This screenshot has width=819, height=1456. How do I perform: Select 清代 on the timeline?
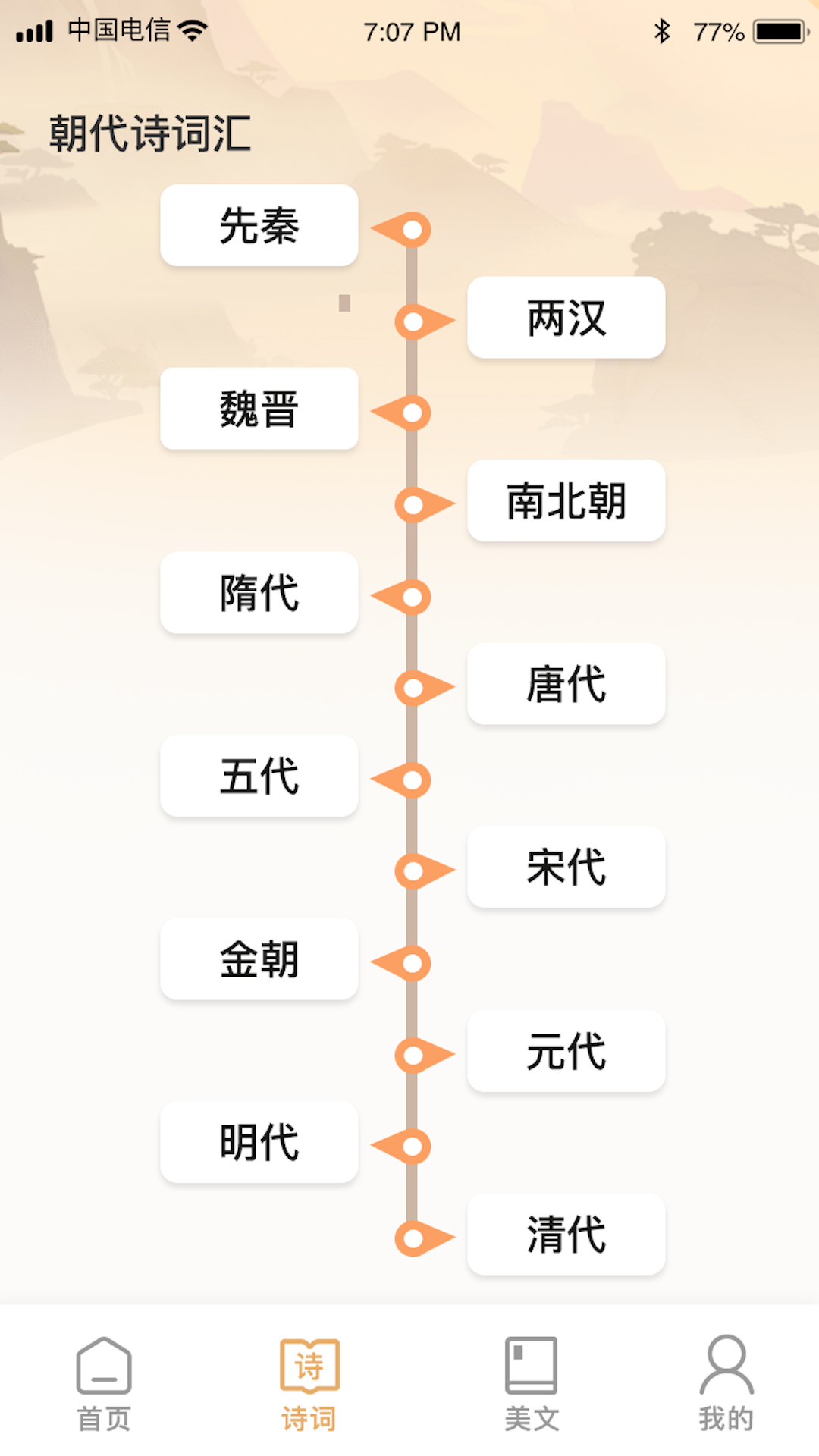pos(566,1235)
